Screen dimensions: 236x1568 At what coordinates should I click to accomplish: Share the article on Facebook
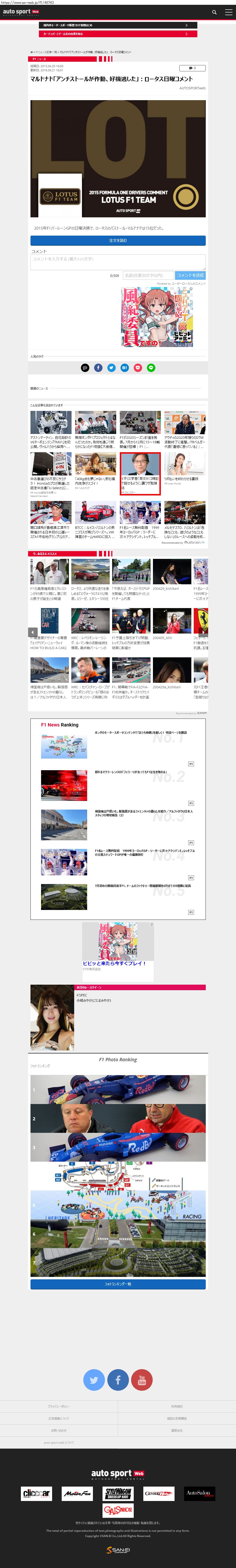pyautogui.click(x=98, y=368)
